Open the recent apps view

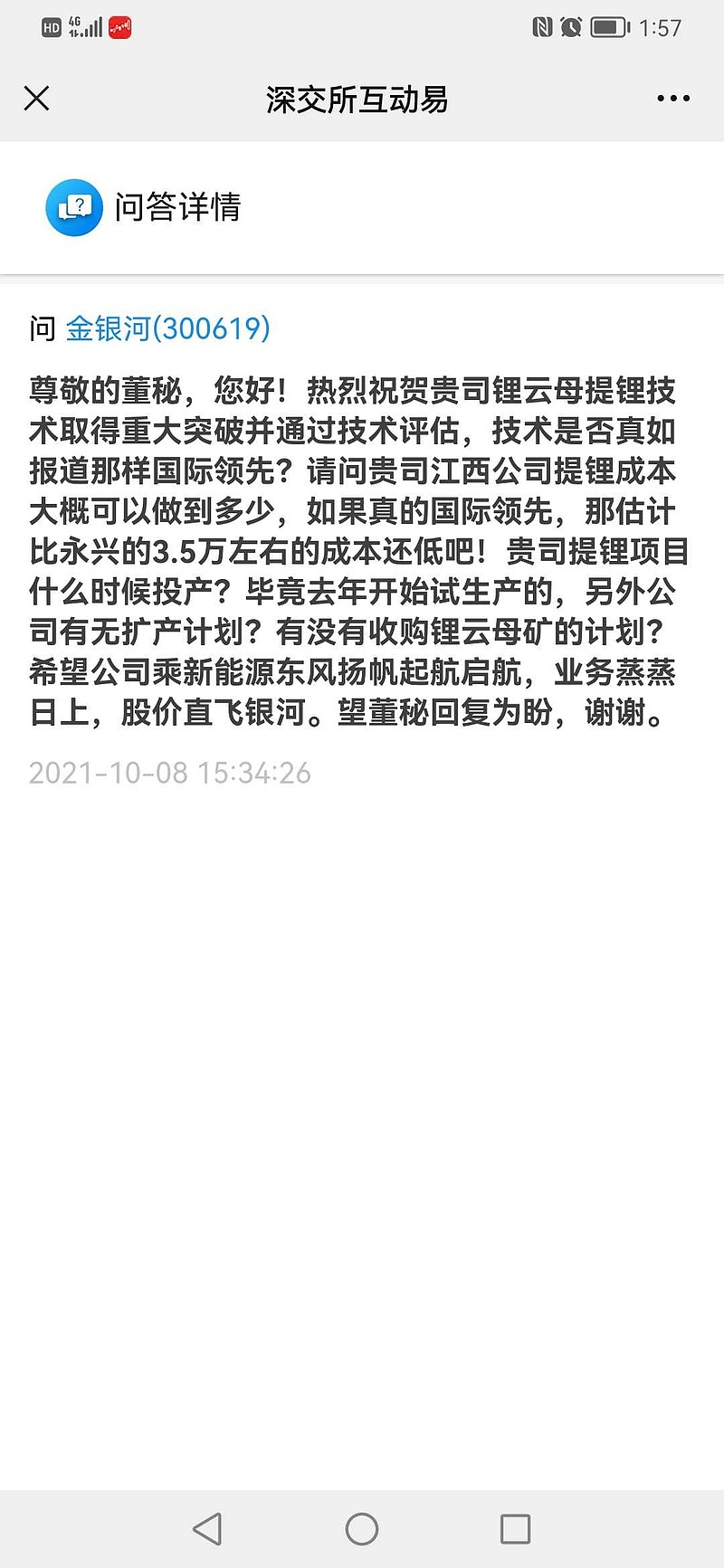pyautogui.click(x=515, y=1529)
